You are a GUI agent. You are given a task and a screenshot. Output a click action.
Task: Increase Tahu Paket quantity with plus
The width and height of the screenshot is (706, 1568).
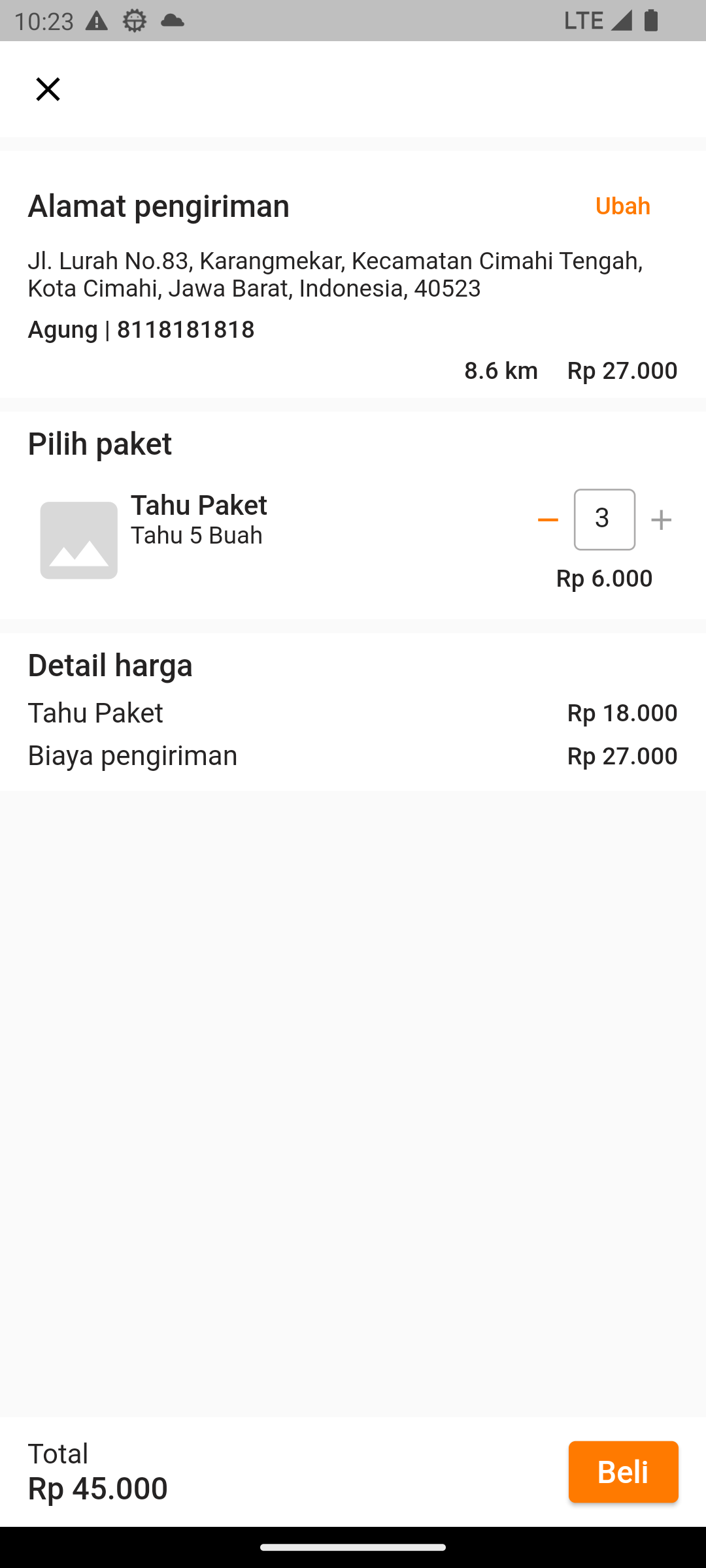[x=661, y=520]
